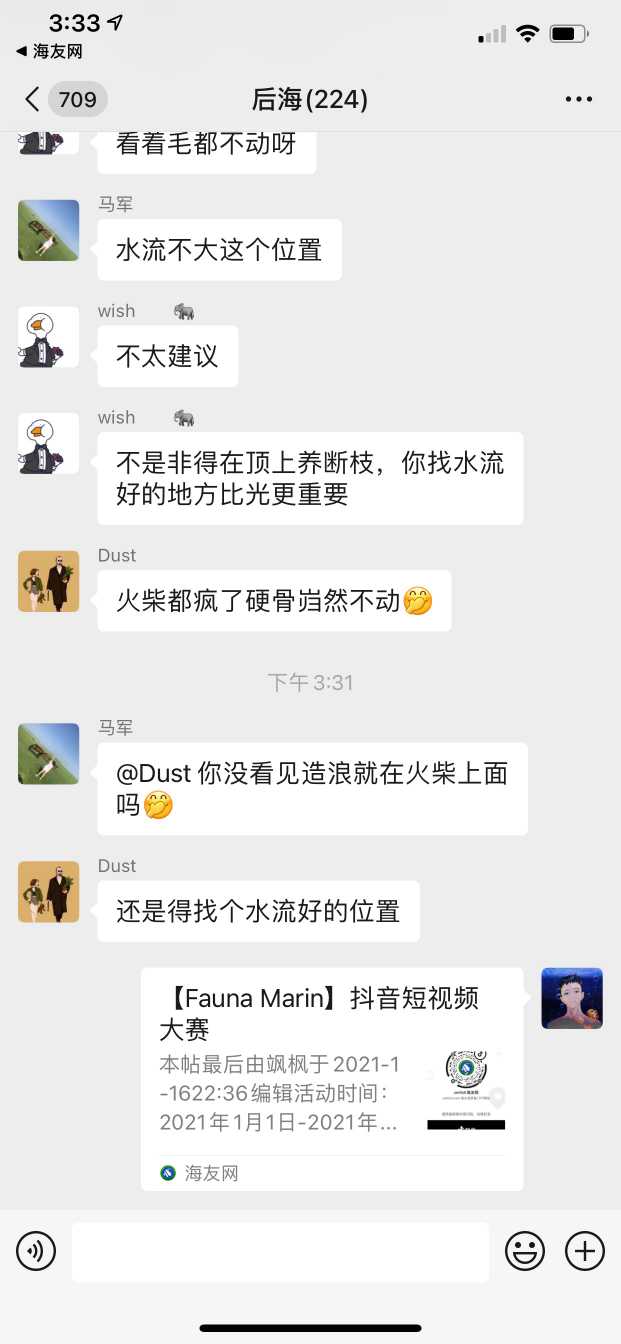This screenshot has width=621, height=1344.
Task: Open wish's avatar beside 不太建议
Action: pos(48,337)
